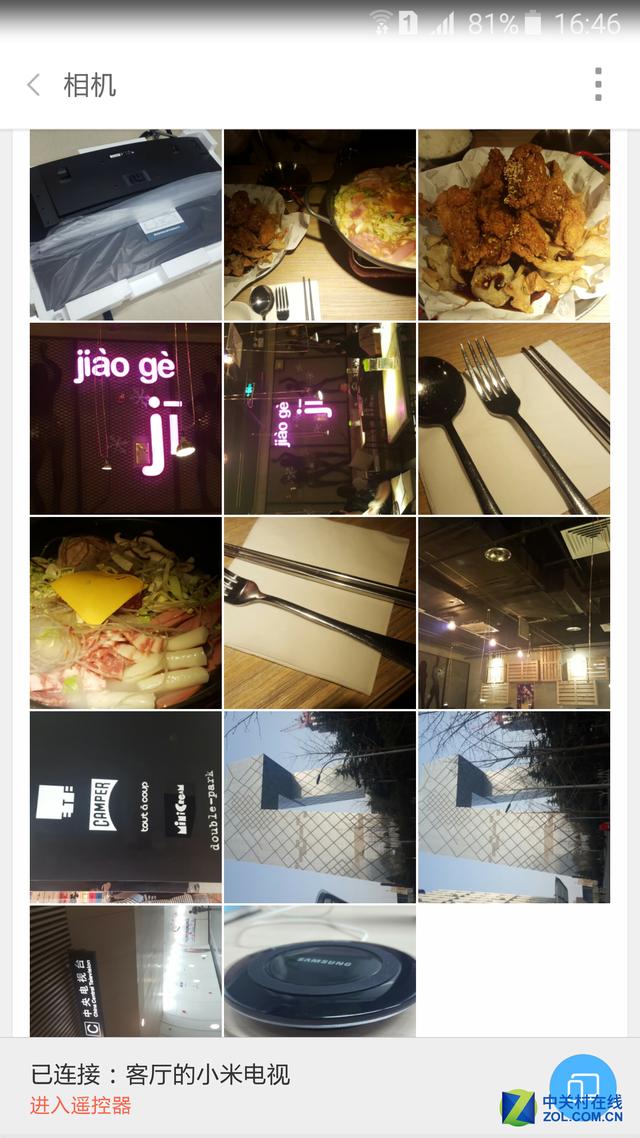Open the fork and chopsticks on napkin photo
640x1138 pixels.
[319, 612]
